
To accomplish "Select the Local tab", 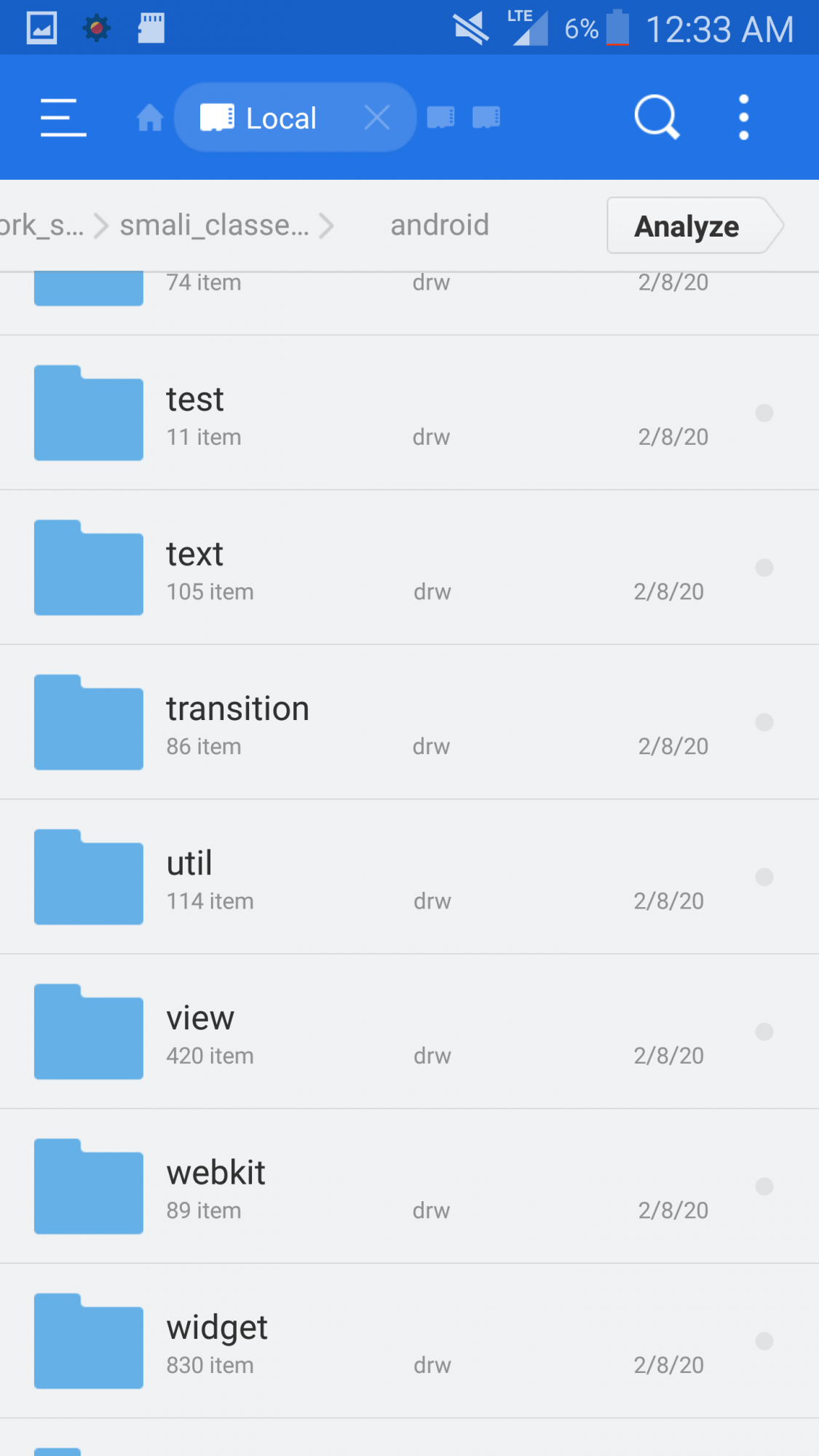I will tap(281, 116).
